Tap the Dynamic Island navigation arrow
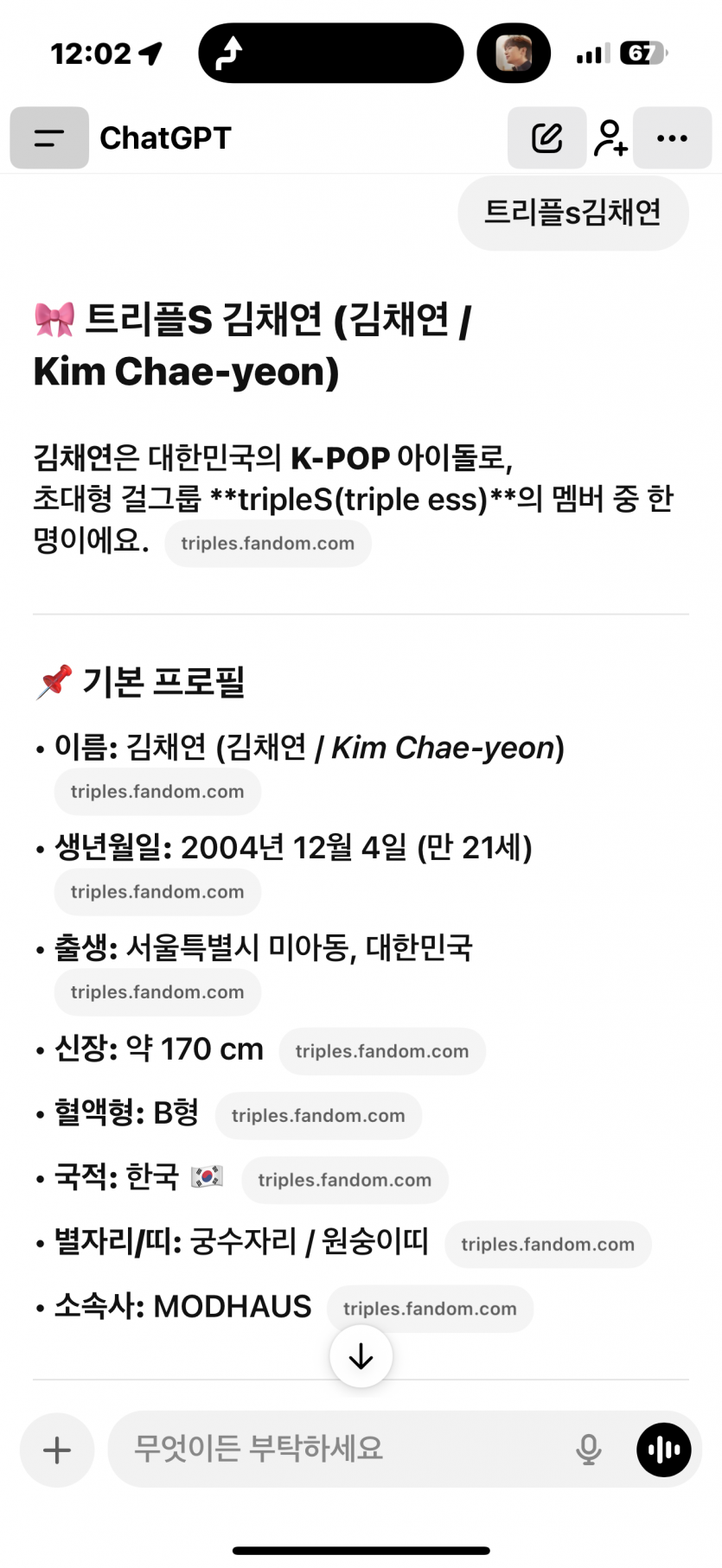Image resolution: width=722 pixels, height=1568 pixels. (x=229, y=53)
